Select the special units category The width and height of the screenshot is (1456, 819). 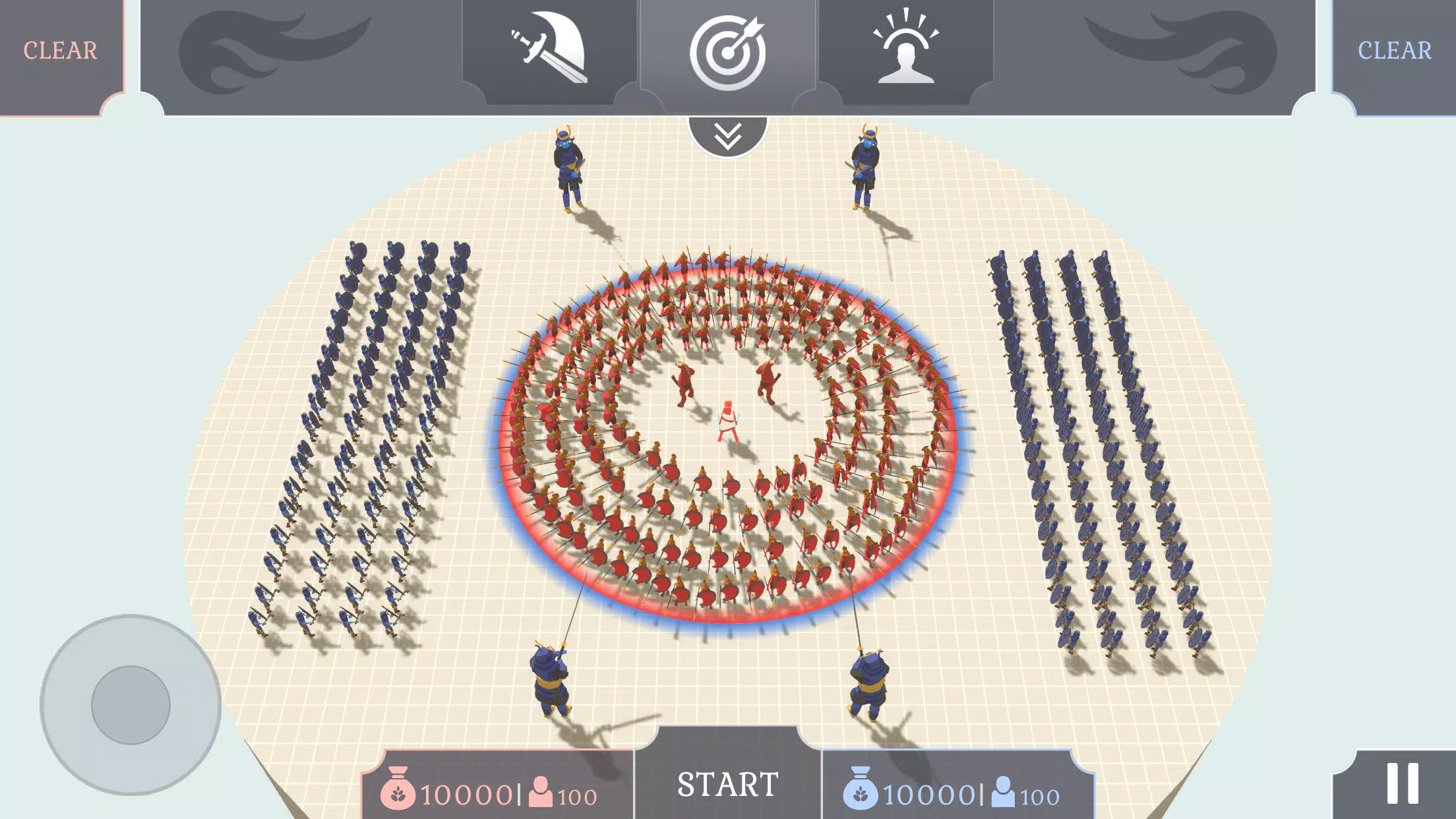(x=906, y=48)
